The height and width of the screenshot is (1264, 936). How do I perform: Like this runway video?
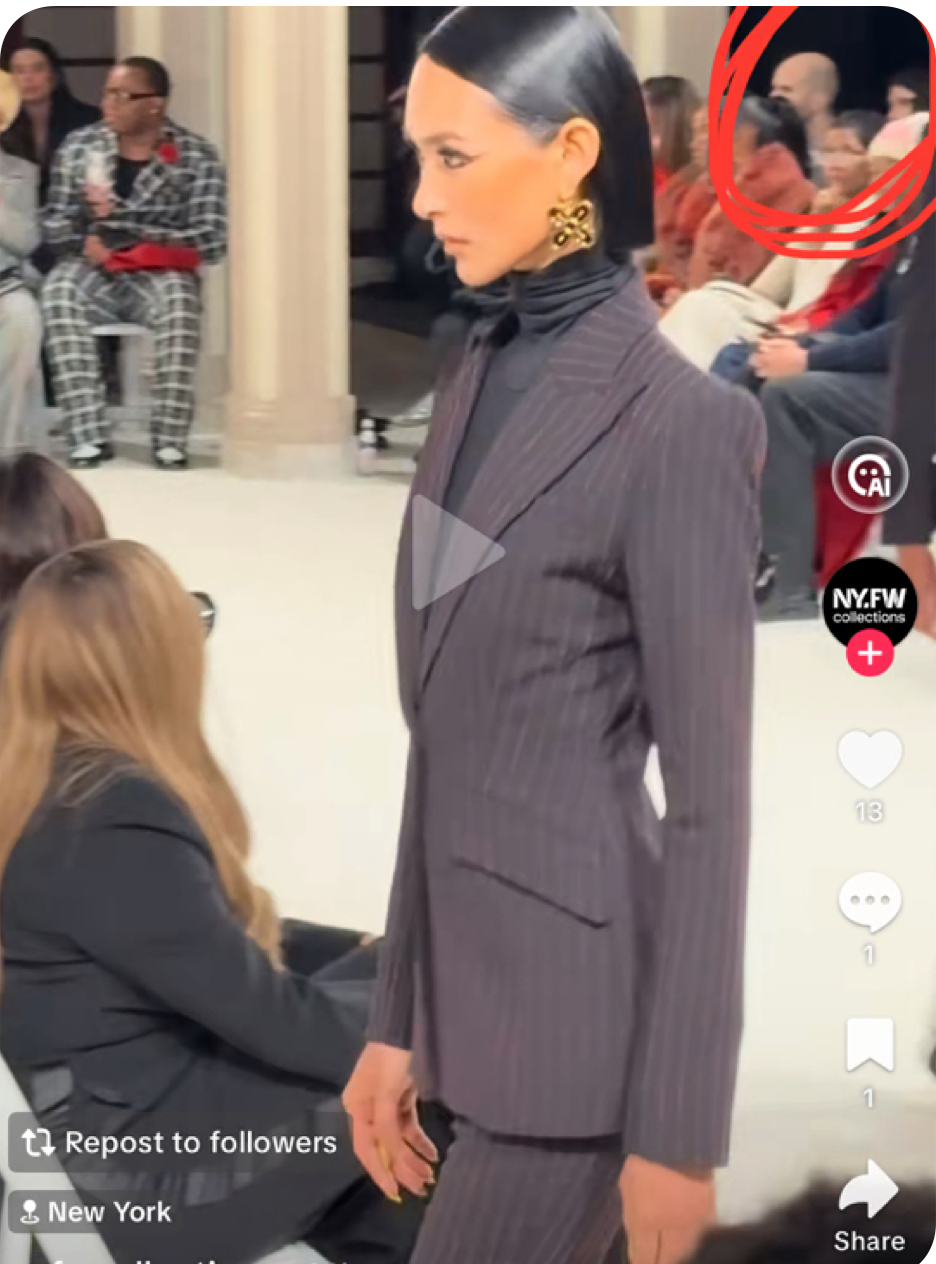[869, 760]
